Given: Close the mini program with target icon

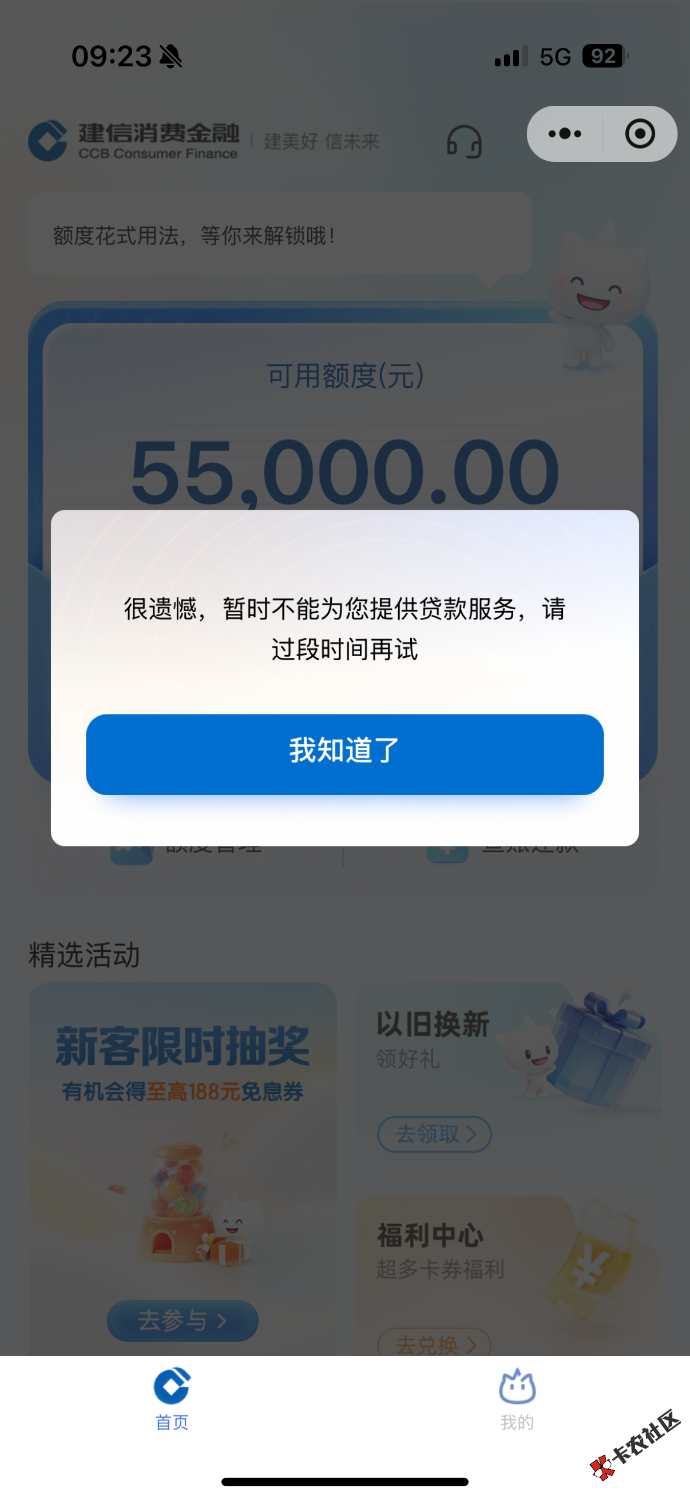Looking at the screenshot, I should pyautogui.click(x=640, y=134).
